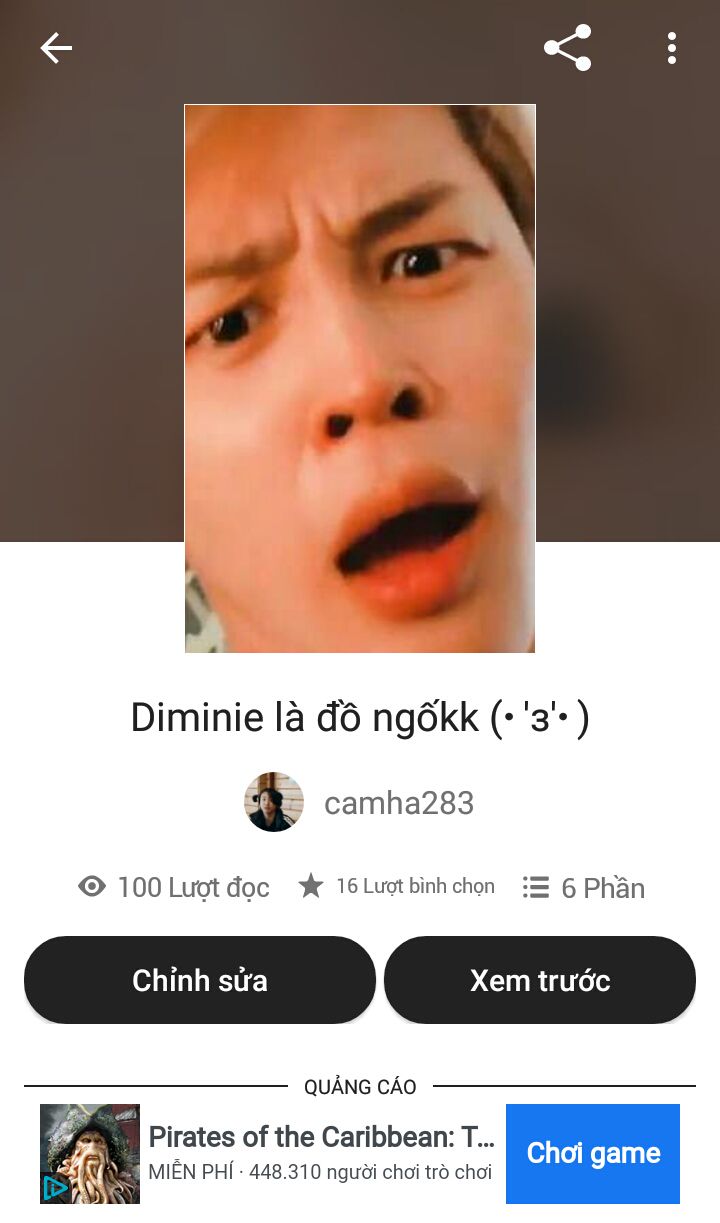This screenshot has width=720, height=1223.
Task: Open the three-dot overflow menu
Action: point(671,48)
